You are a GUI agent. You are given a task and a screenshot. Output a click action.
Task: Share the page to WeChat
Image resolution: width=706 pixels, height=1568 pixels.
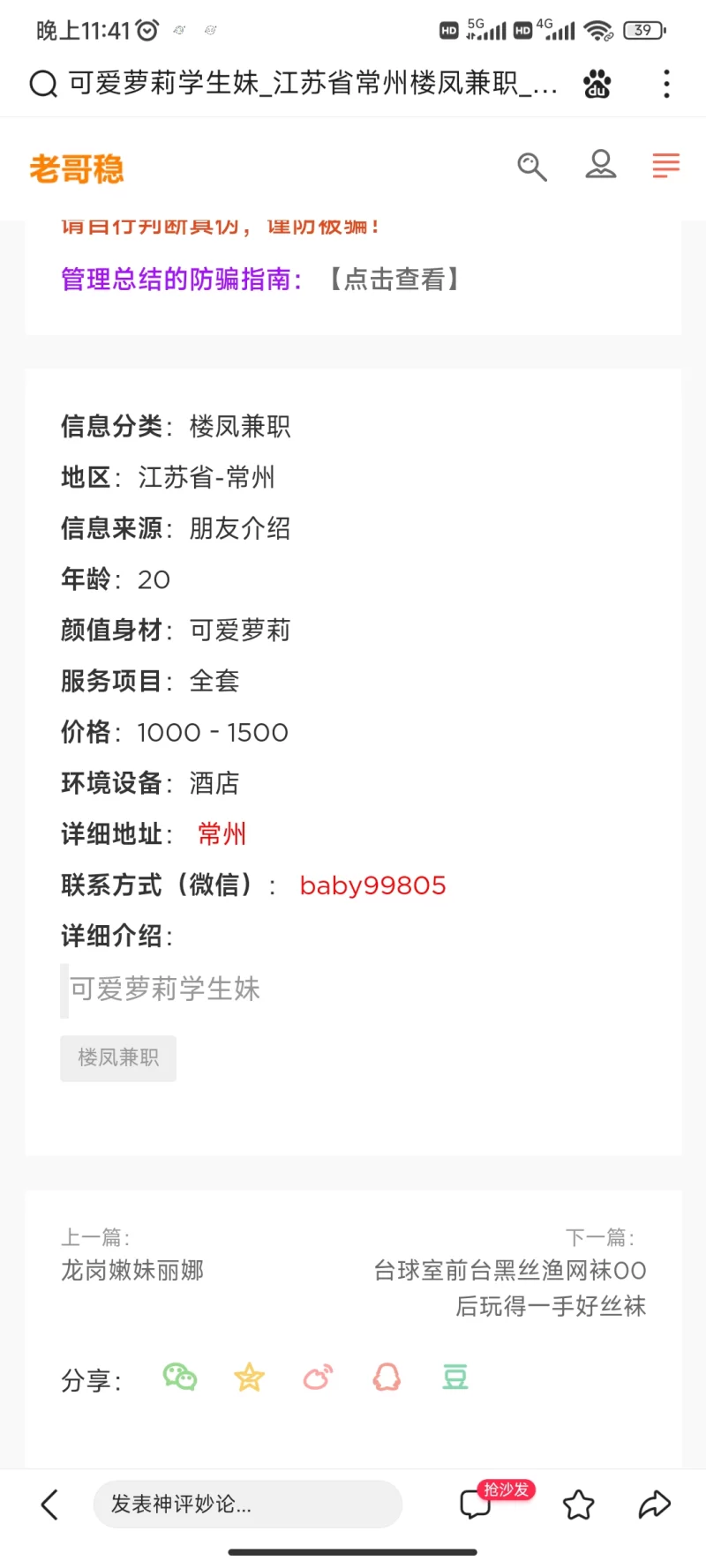pos(180,1378)
